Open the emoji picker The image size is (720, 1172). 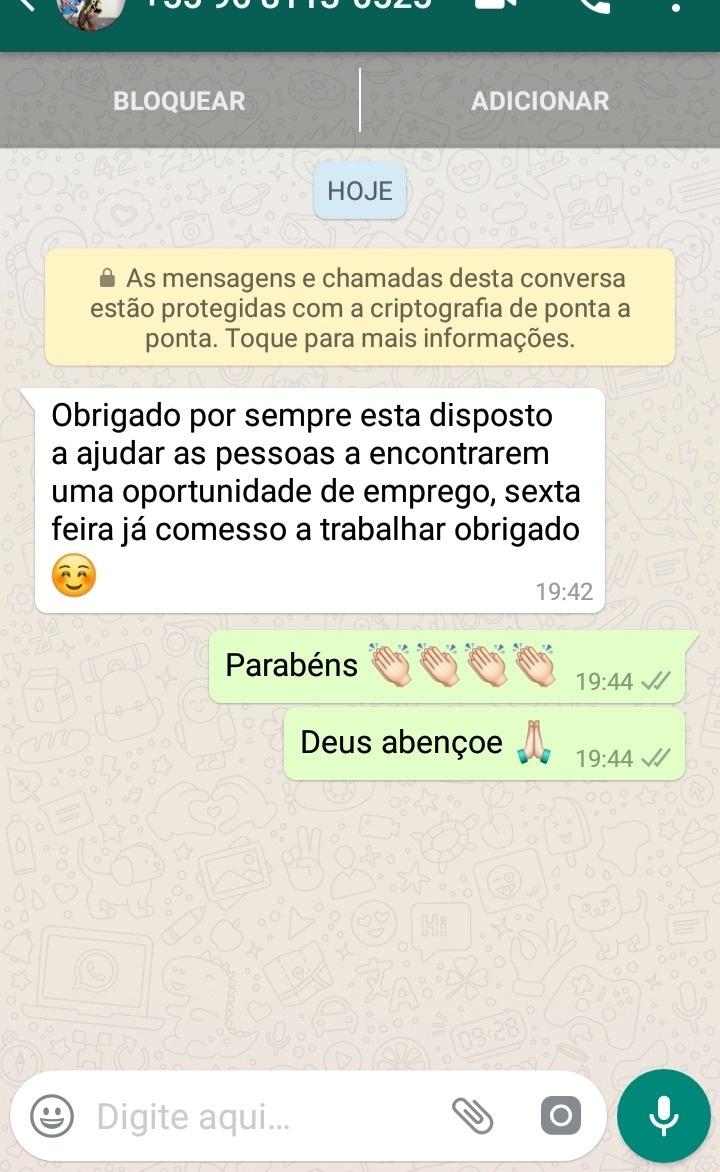(x=51, y=1116)
